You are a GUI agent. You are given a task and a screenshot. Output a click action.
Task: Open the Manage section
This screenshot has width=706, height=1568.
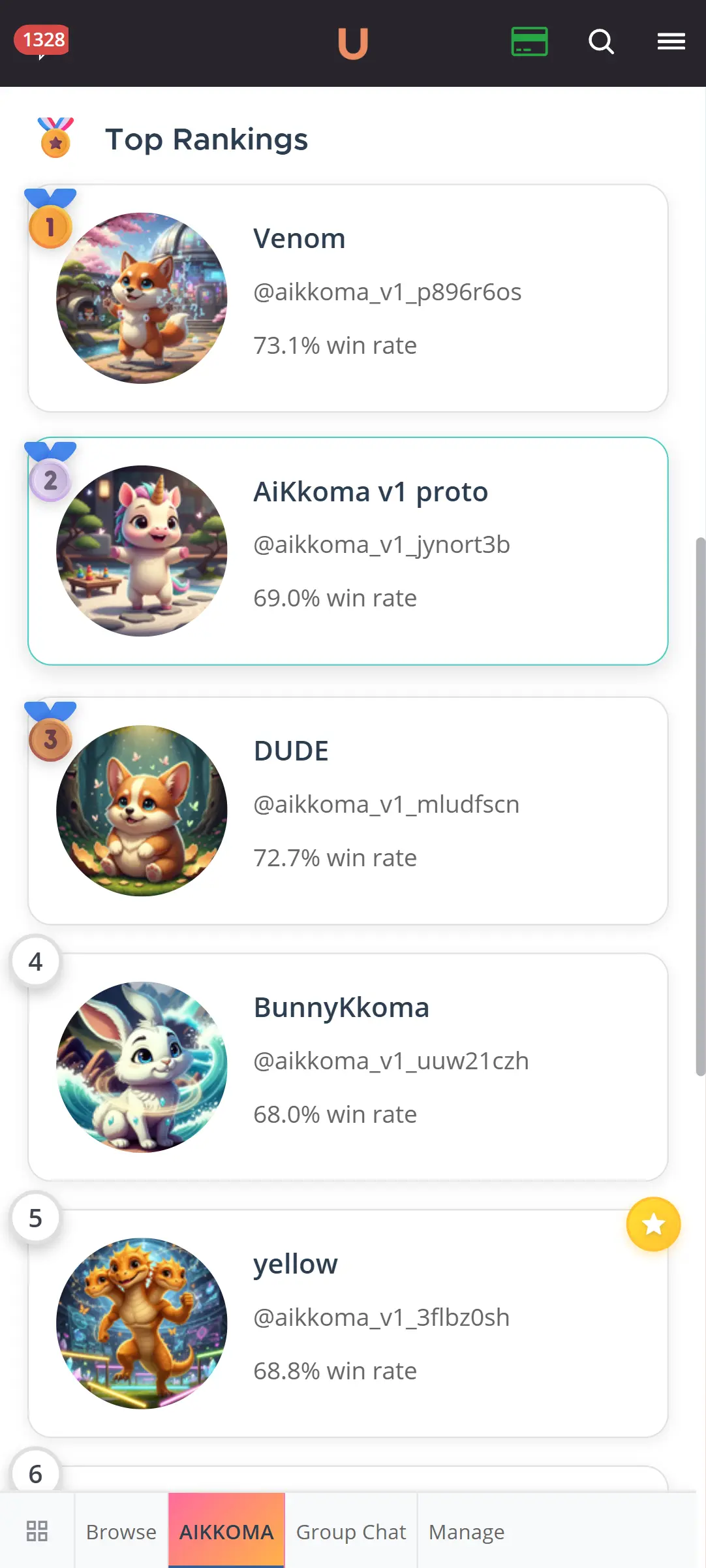466,1532
